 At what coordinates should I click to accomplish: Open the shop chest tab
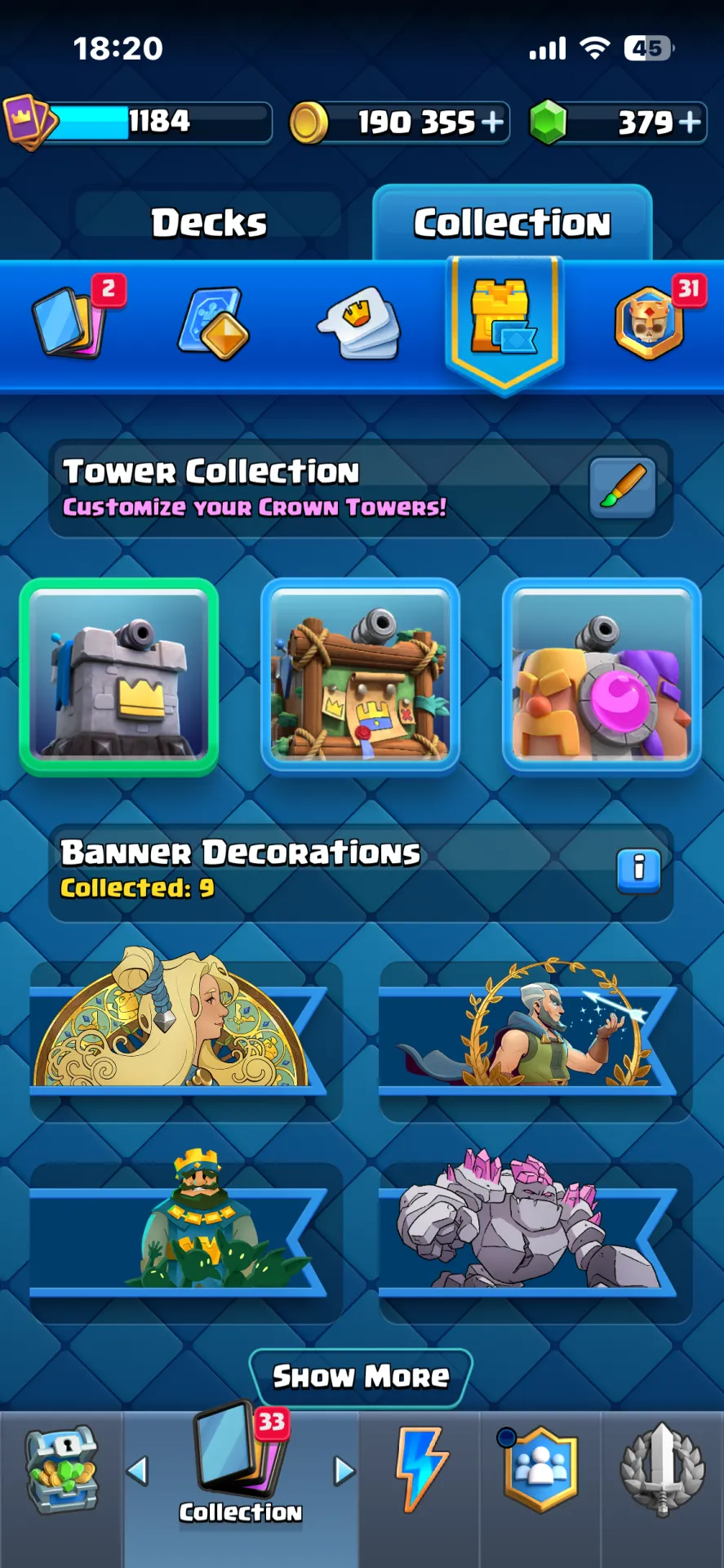[61, 1472]
